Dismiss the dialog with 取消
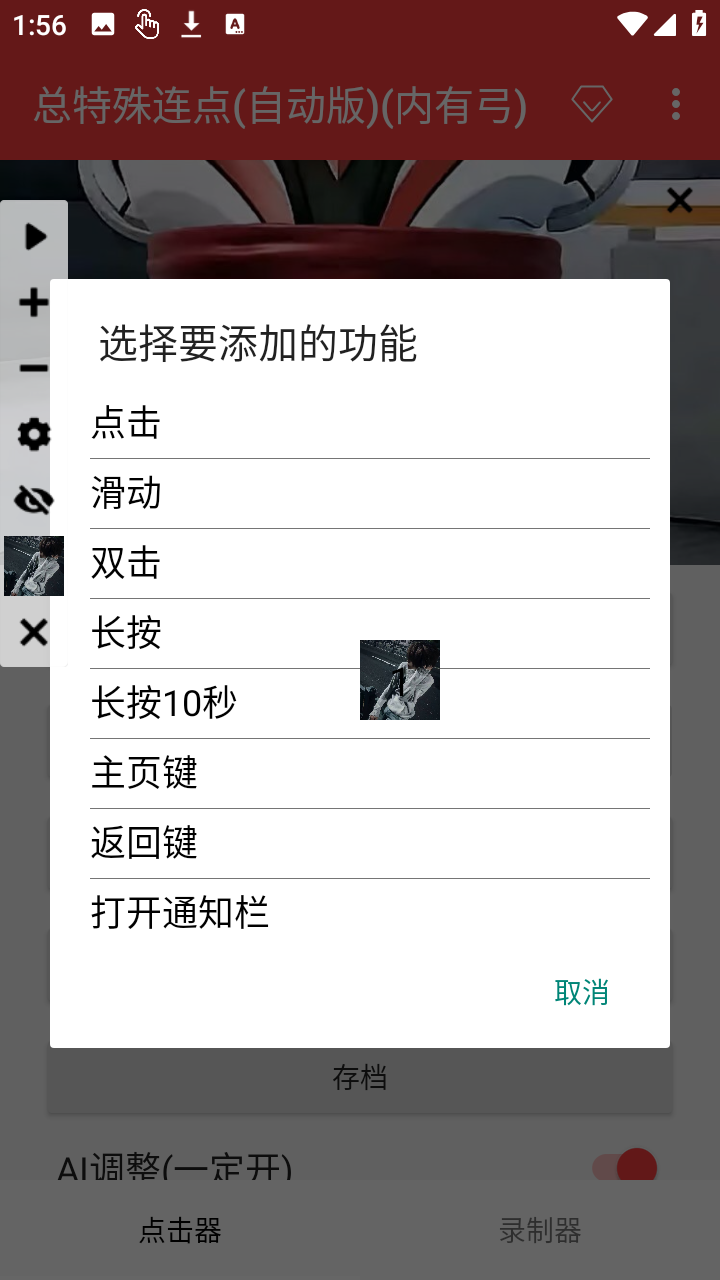 tap(581, 992)
